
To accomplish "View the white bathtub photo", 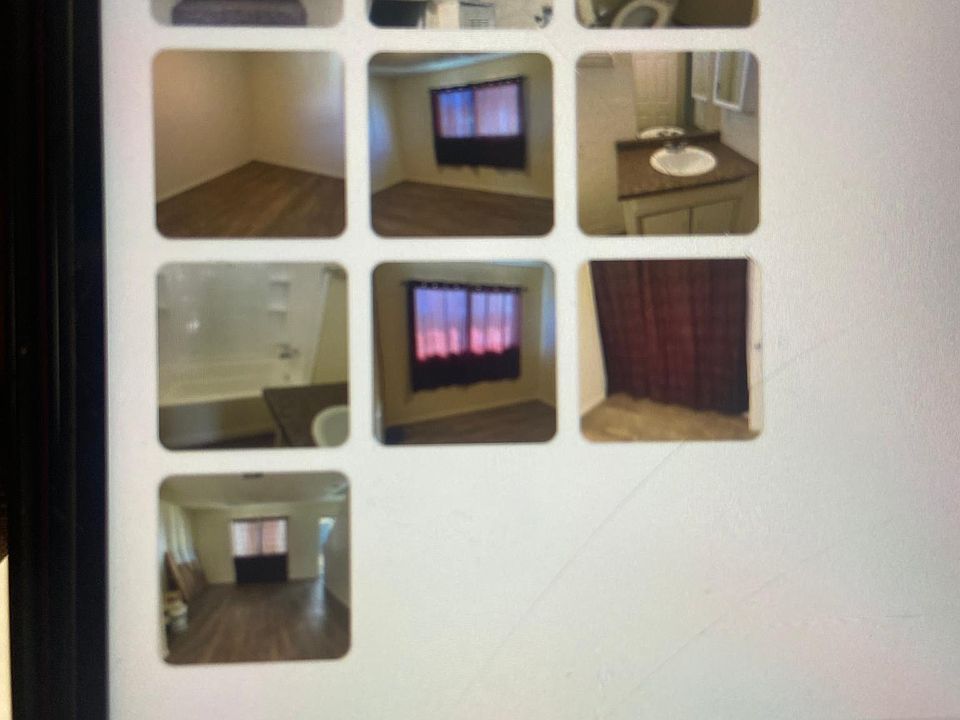I will 252,355.
